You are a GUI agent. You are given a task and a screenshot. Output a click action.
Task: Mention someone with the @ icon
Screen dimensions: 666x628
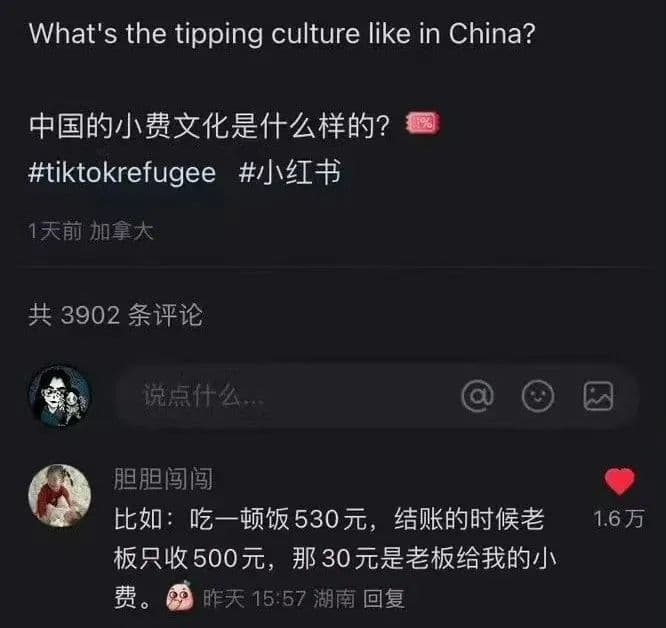(x=477, y=396)
